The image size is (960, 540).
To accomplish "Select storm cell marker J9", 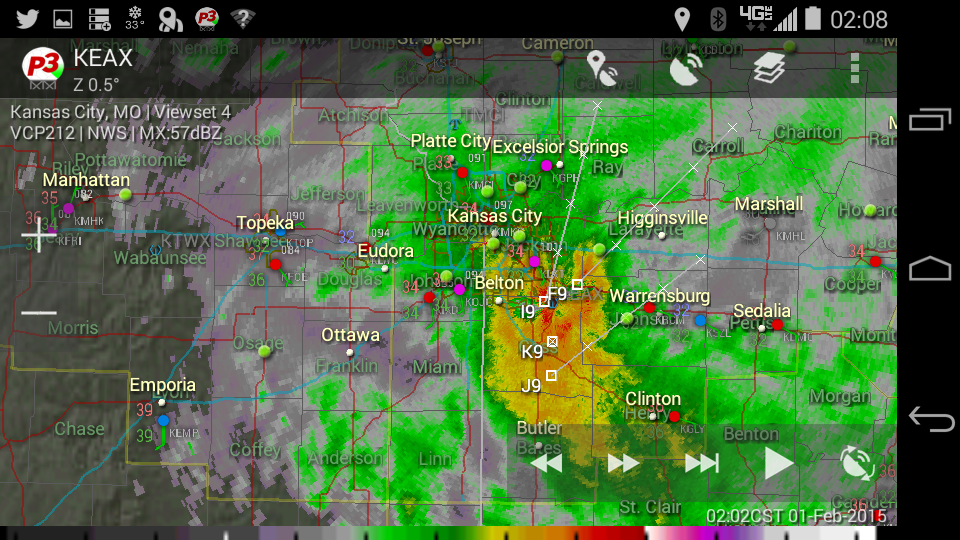I will (551, 376).
